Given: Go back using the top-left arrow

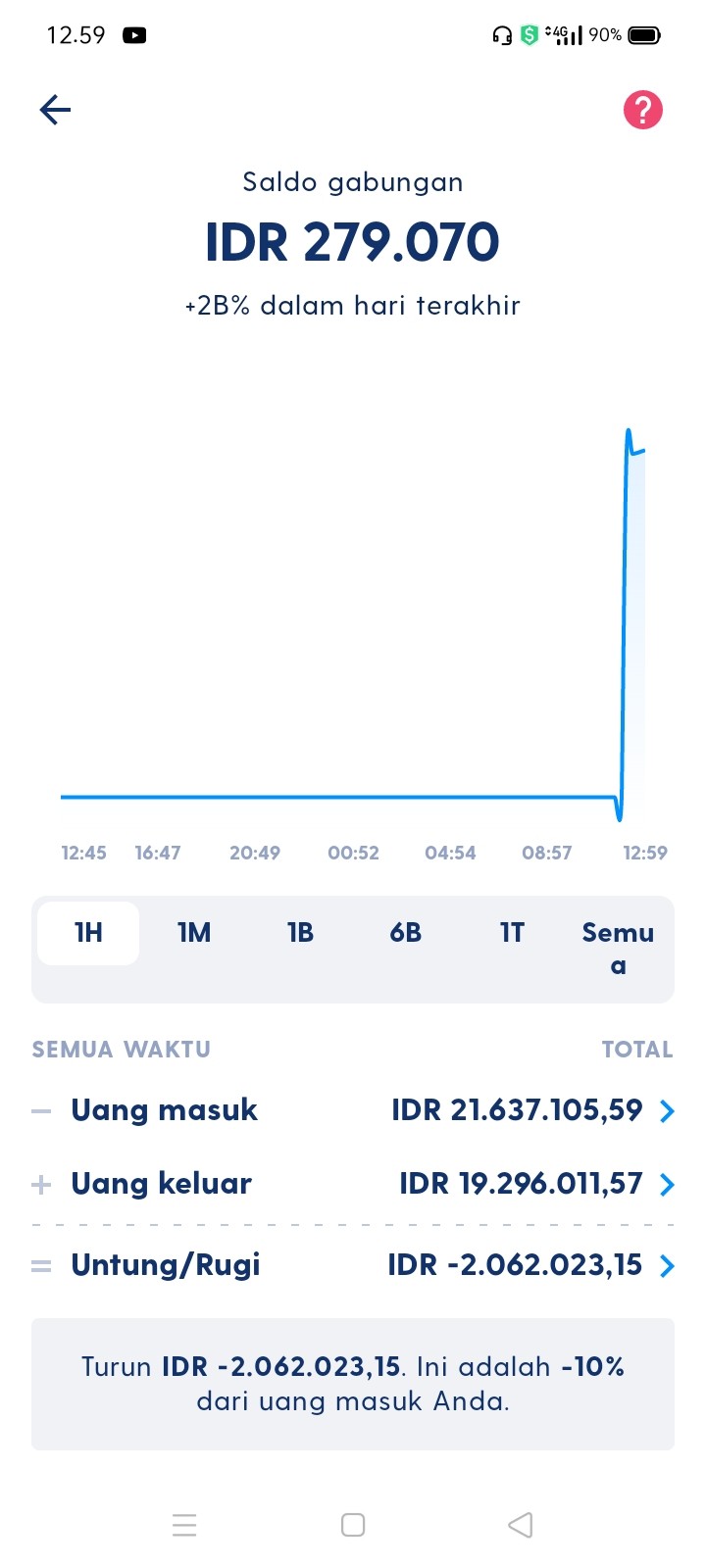Looking at the screenshot, I should point(55,110).
